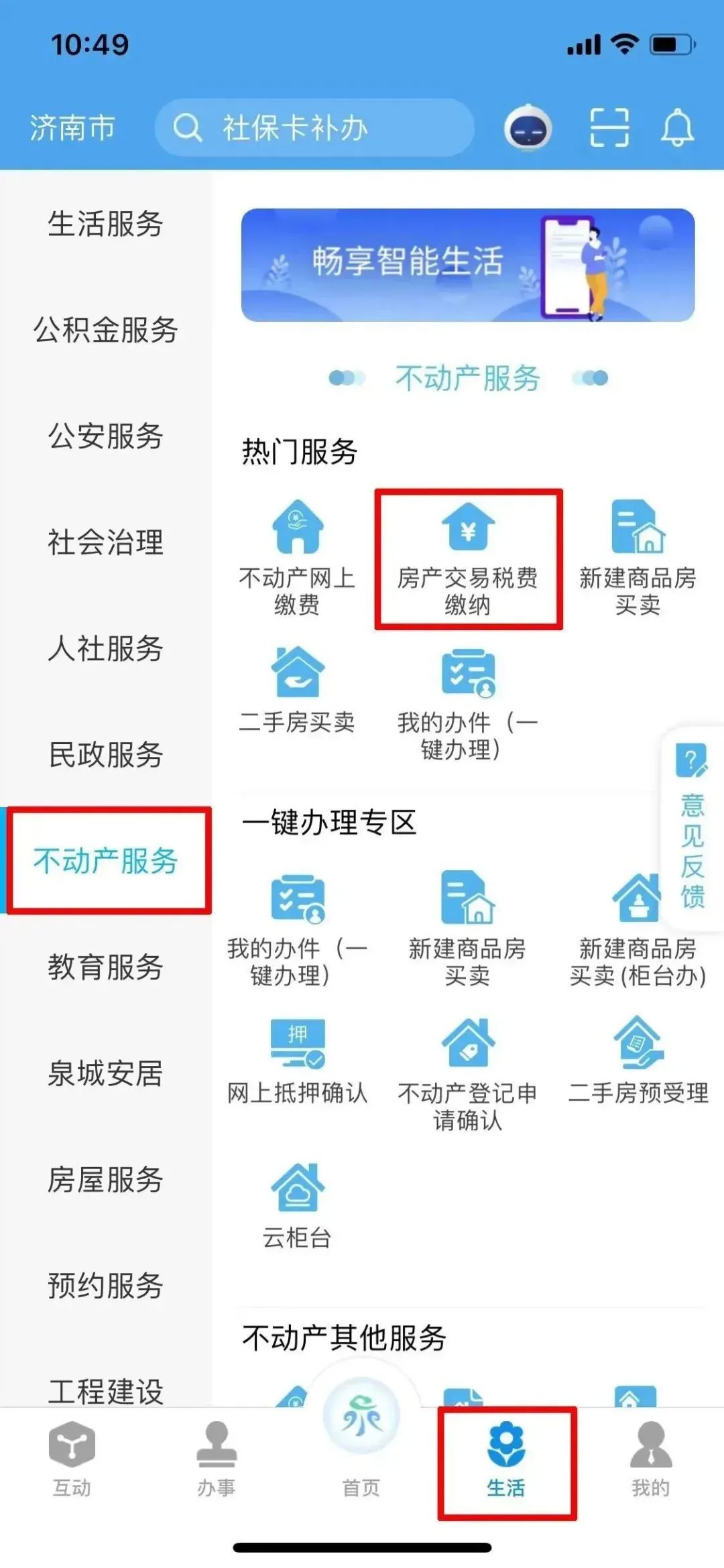Open the QR scan icon
724x1568 pixels.
[x=609, y=127]
